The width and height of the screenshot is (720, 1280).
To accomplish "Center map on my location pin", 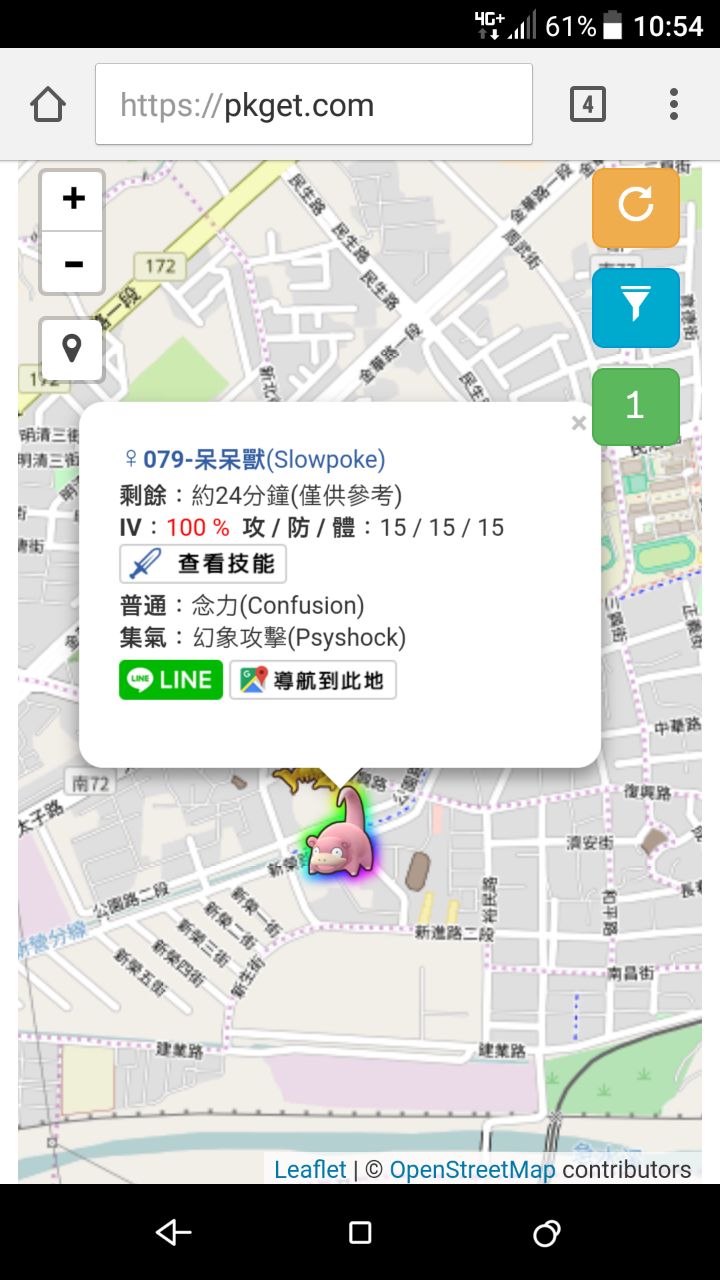I will click(x=72, y=350).
